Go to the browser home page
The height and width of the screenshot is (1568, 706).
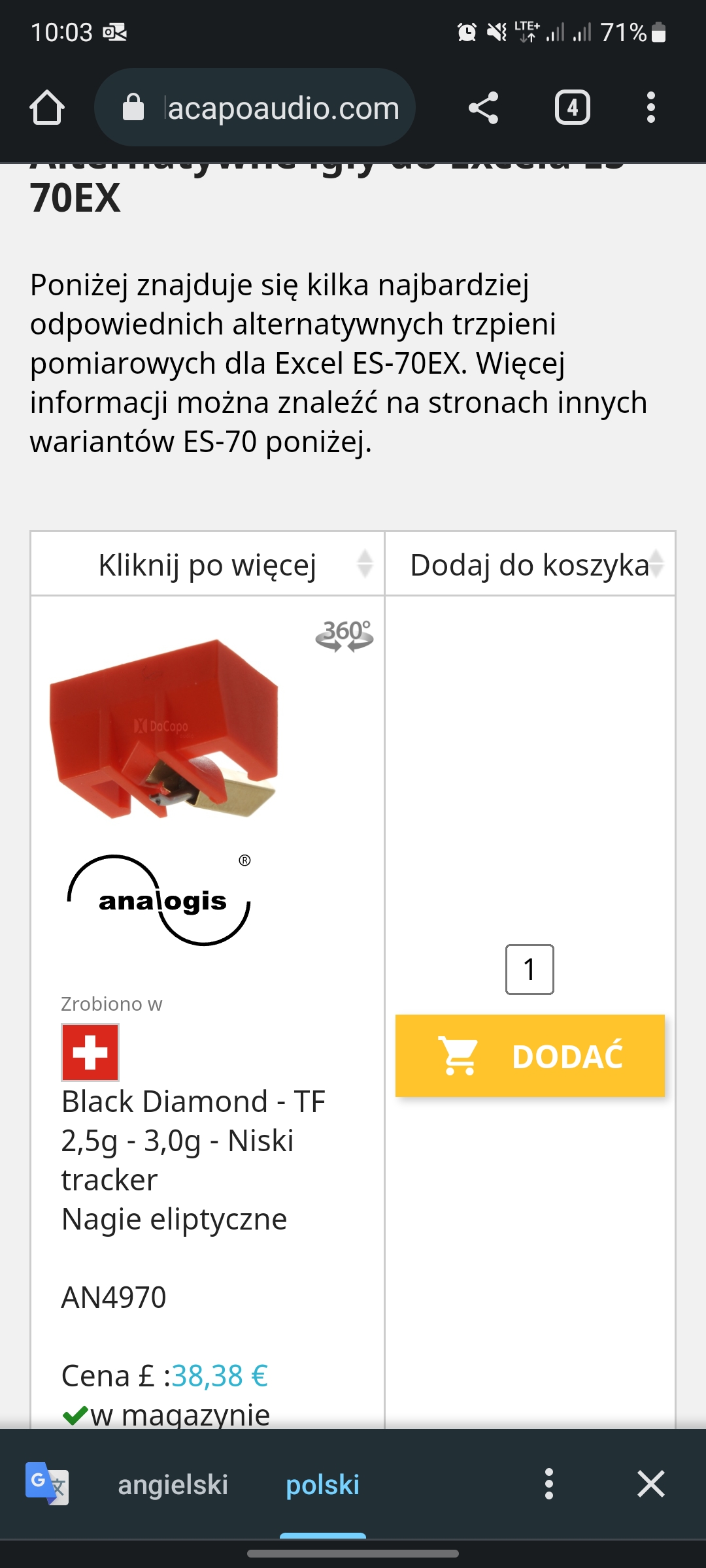pos(47,108)
